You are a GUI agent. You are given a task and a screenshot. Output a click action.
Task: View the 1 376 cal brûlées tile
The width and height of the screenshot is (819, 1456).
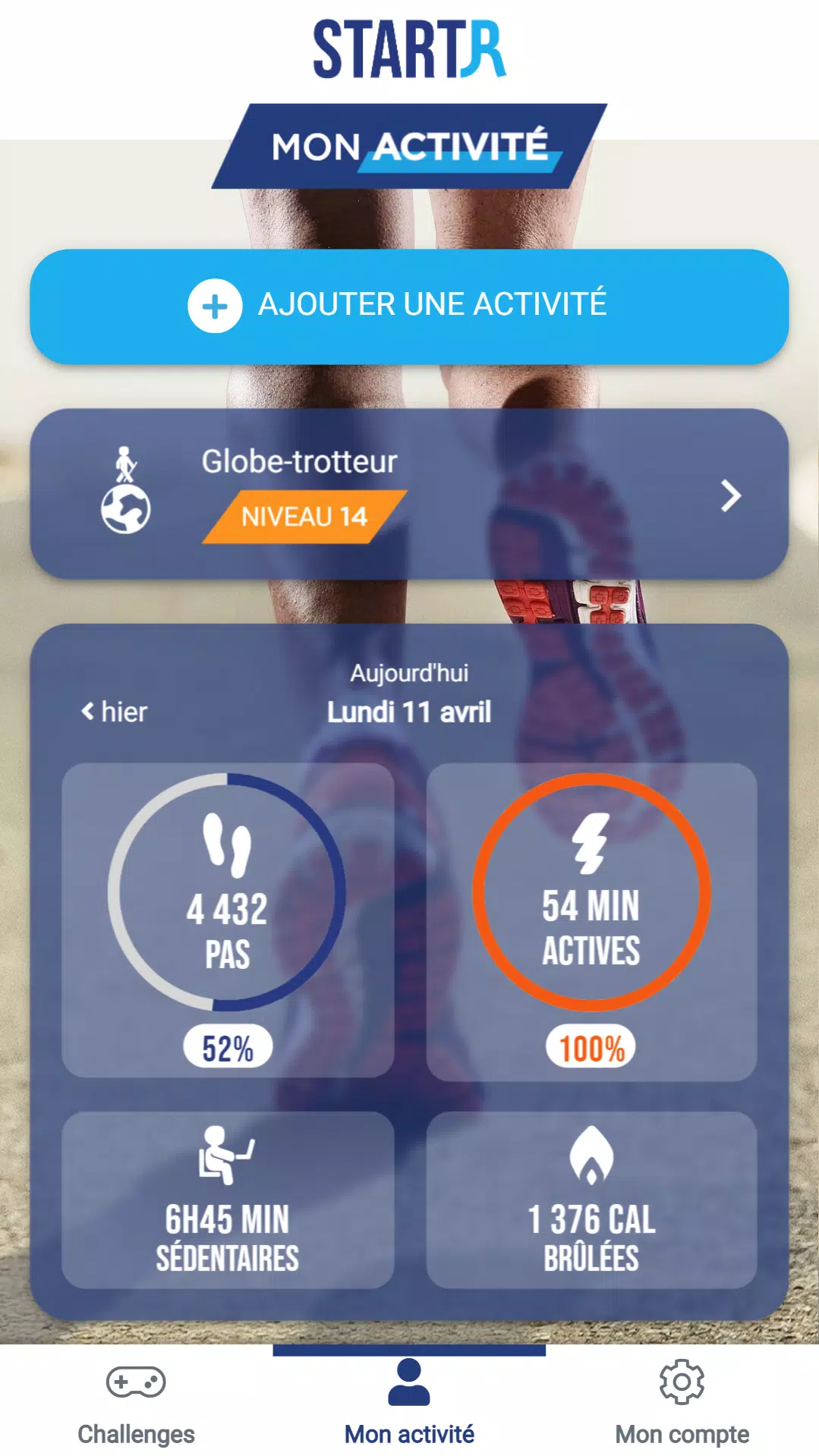click(591, 1200)
